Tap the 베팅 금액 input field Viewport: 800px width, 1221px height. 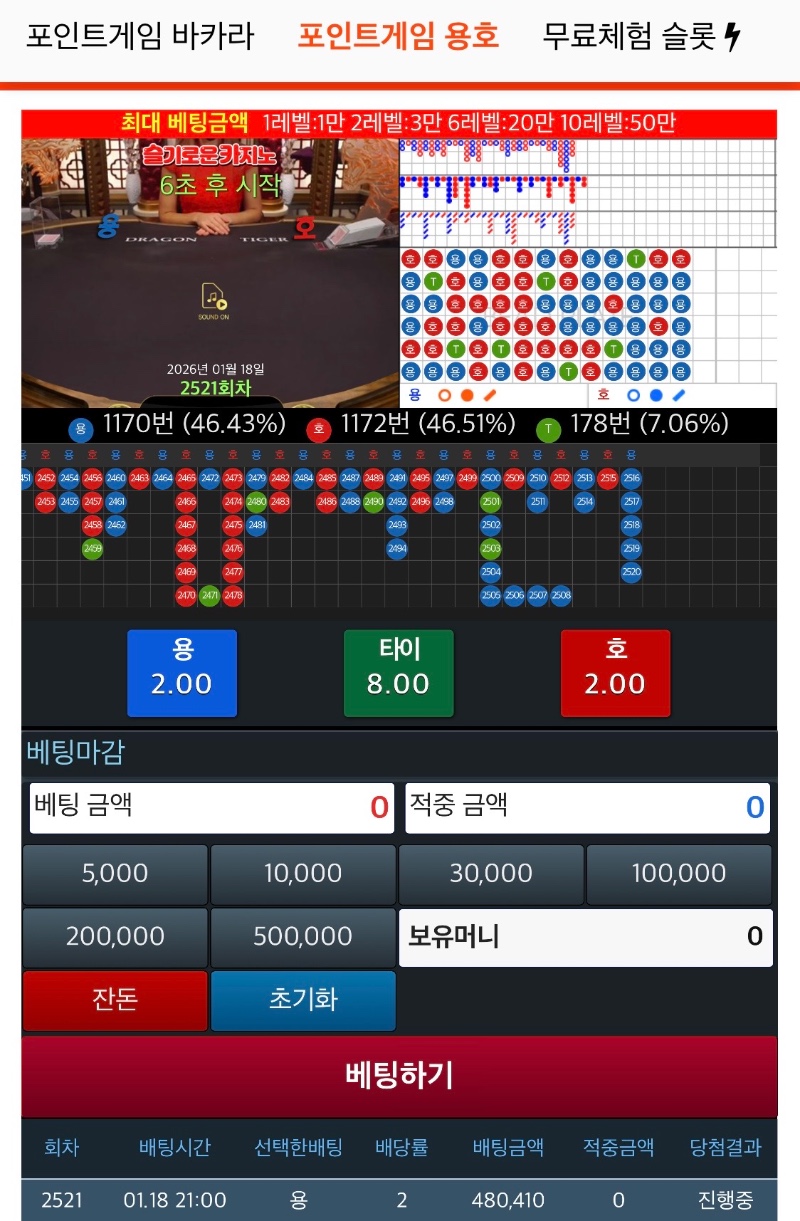coord(211,807)
